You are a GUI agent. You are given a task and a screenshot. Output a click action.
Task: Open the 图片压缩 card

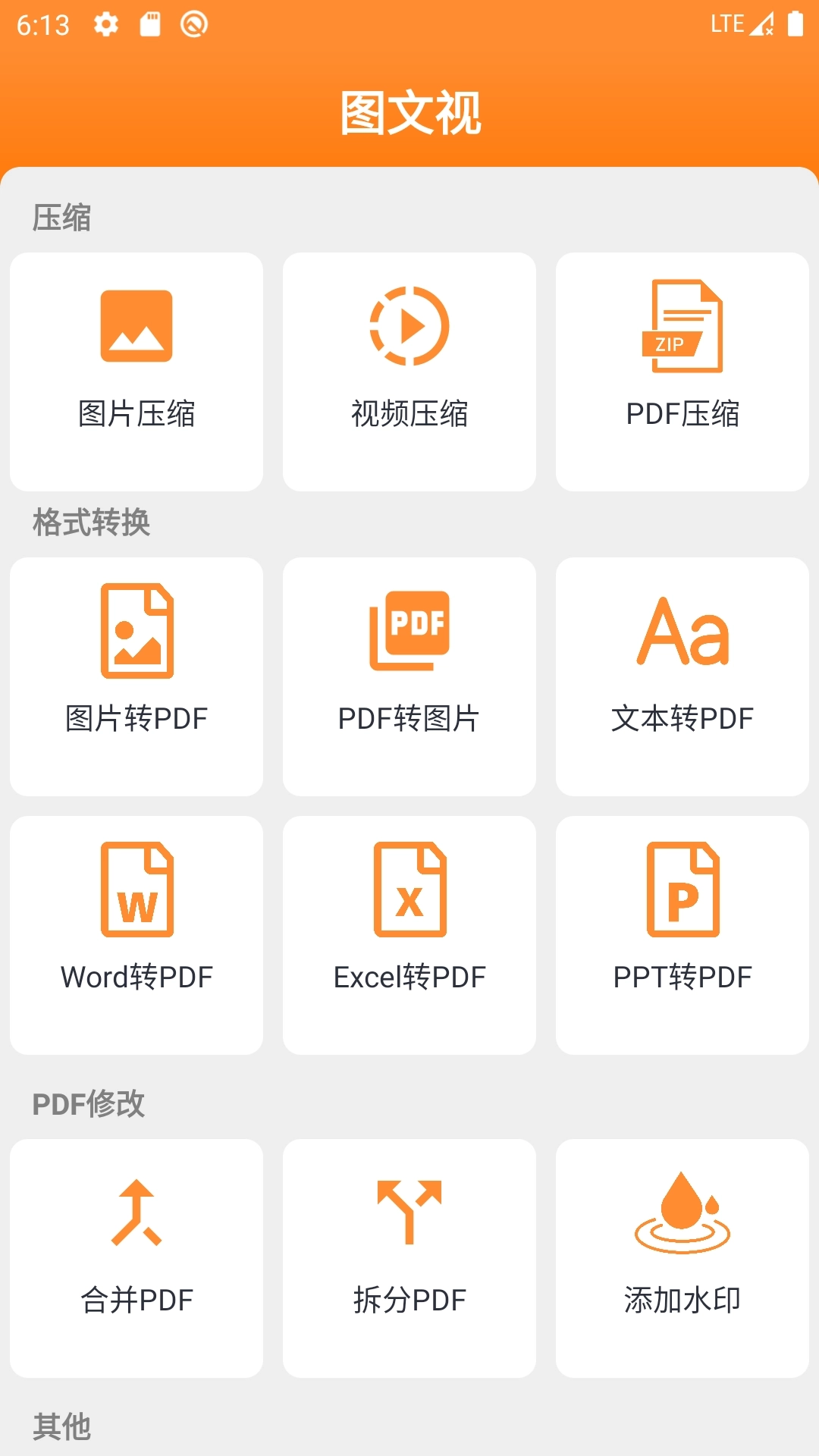point(136,371)
